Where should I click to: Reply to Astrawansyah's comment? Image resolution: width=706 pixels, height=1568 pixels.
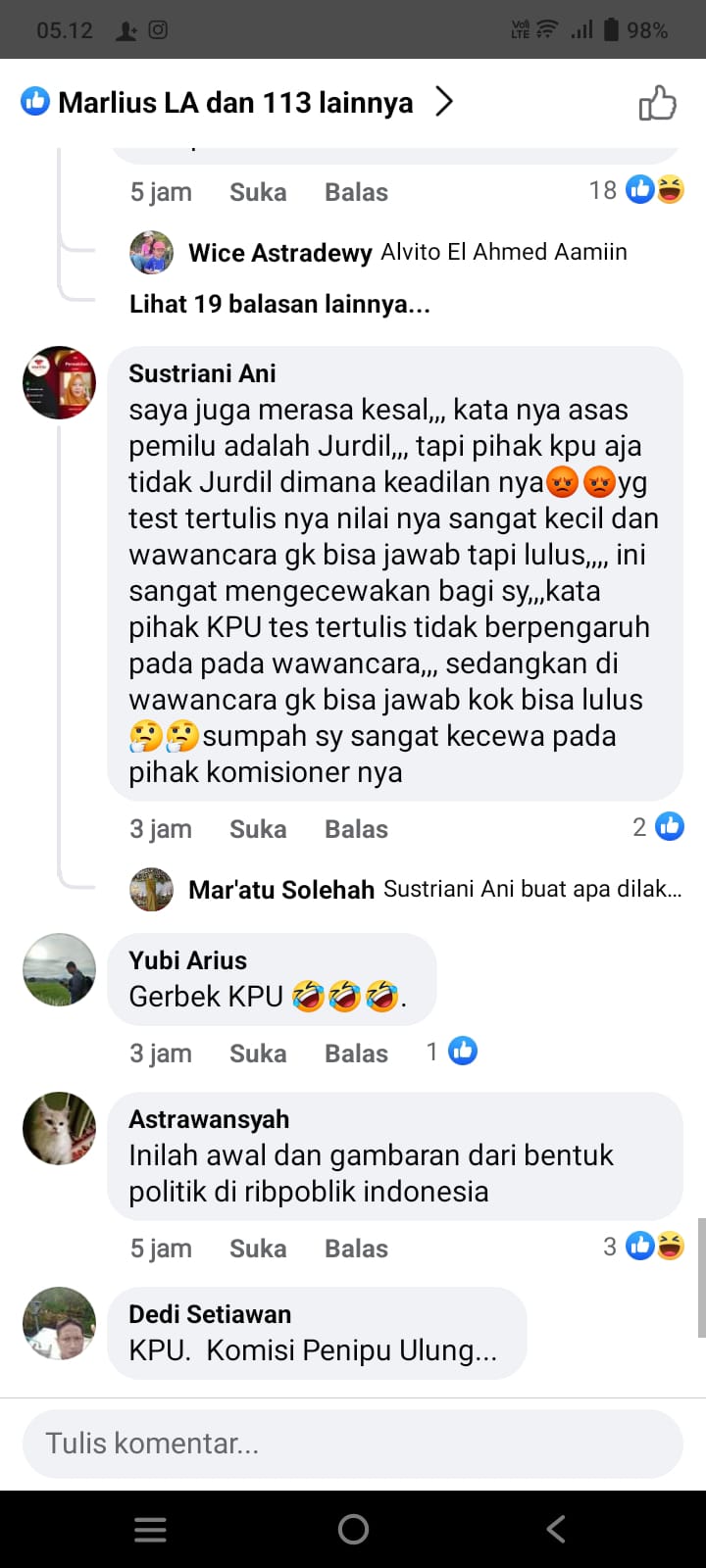[x=356, y=1249]
